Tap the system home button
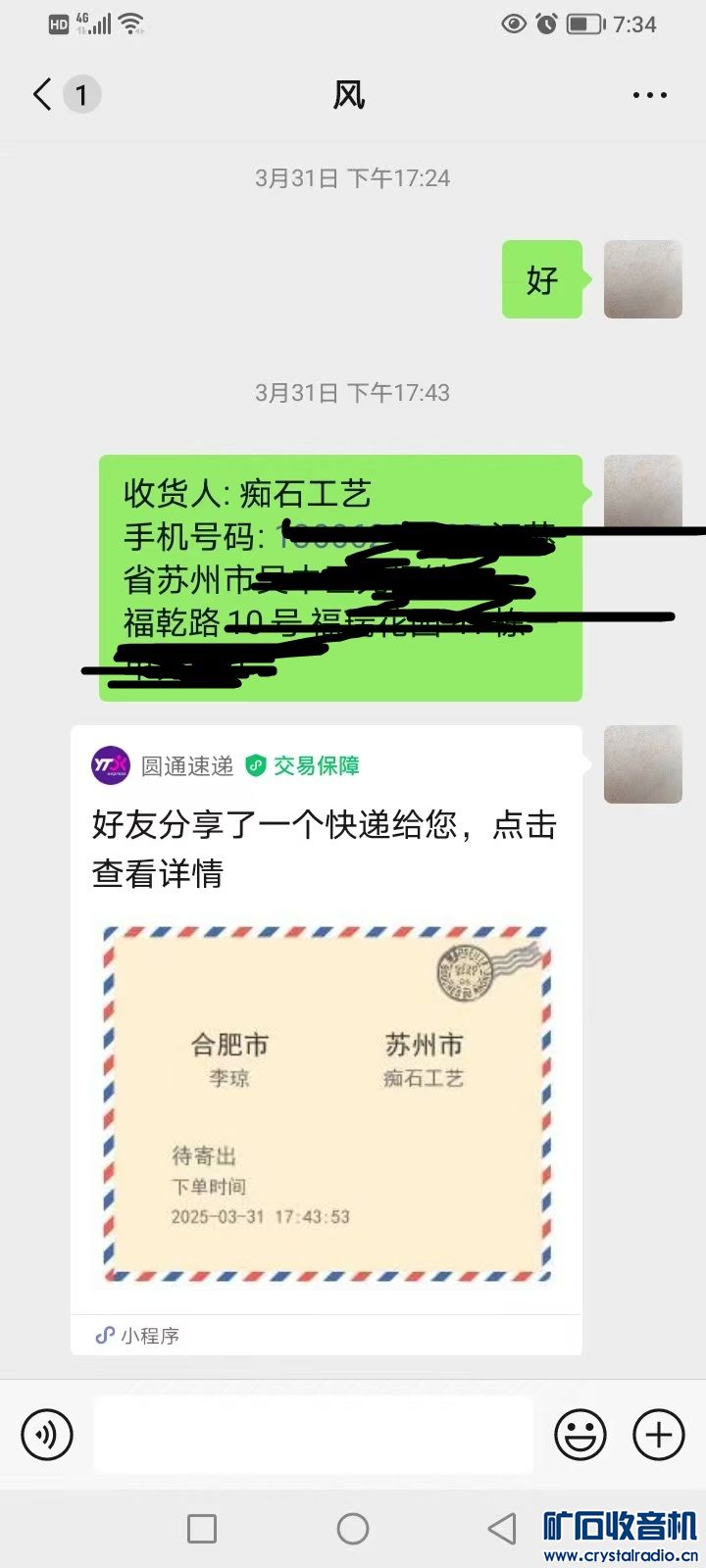706x1568 pixels. (x=353, y=1528)
